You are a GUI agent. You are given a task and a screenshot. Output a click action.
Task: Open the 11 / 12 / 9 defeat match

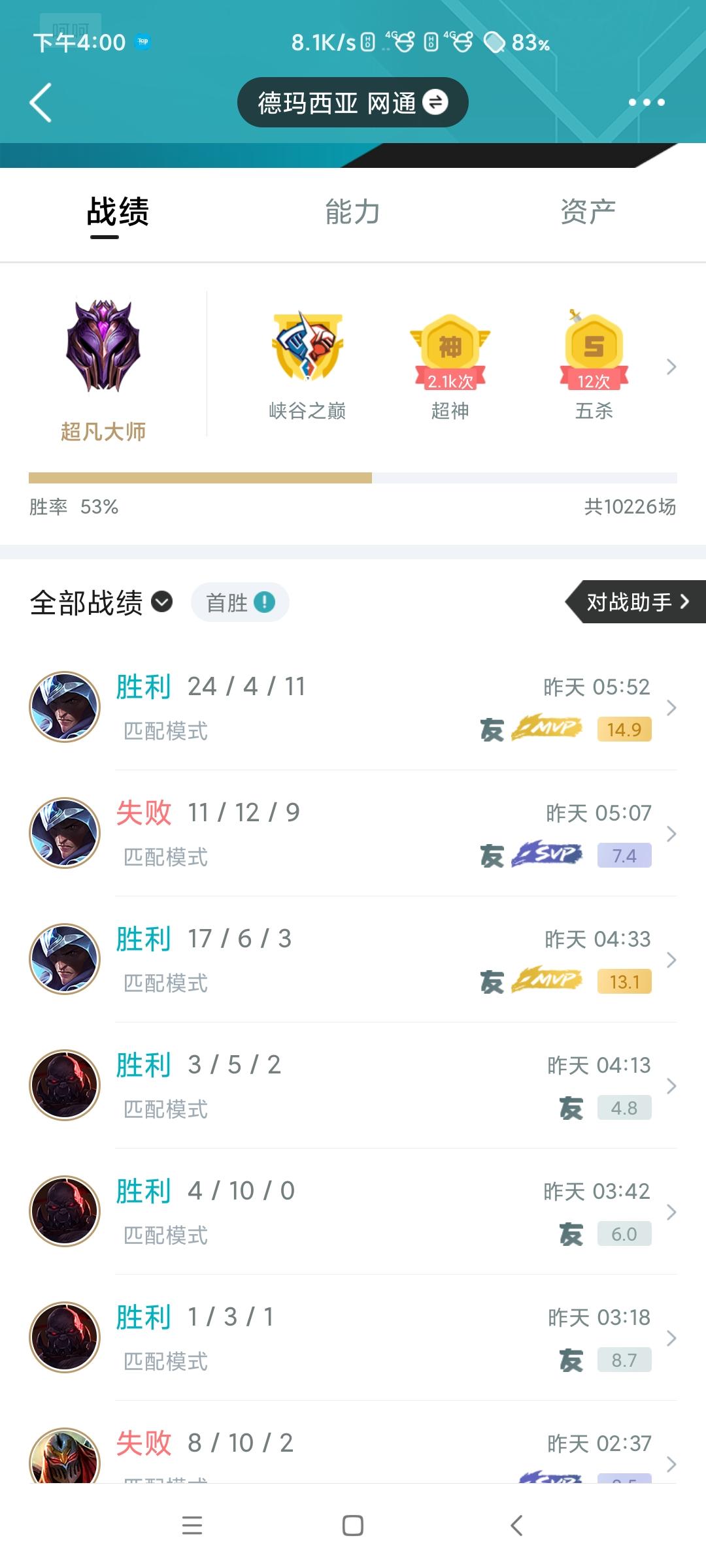coord(353,833)
